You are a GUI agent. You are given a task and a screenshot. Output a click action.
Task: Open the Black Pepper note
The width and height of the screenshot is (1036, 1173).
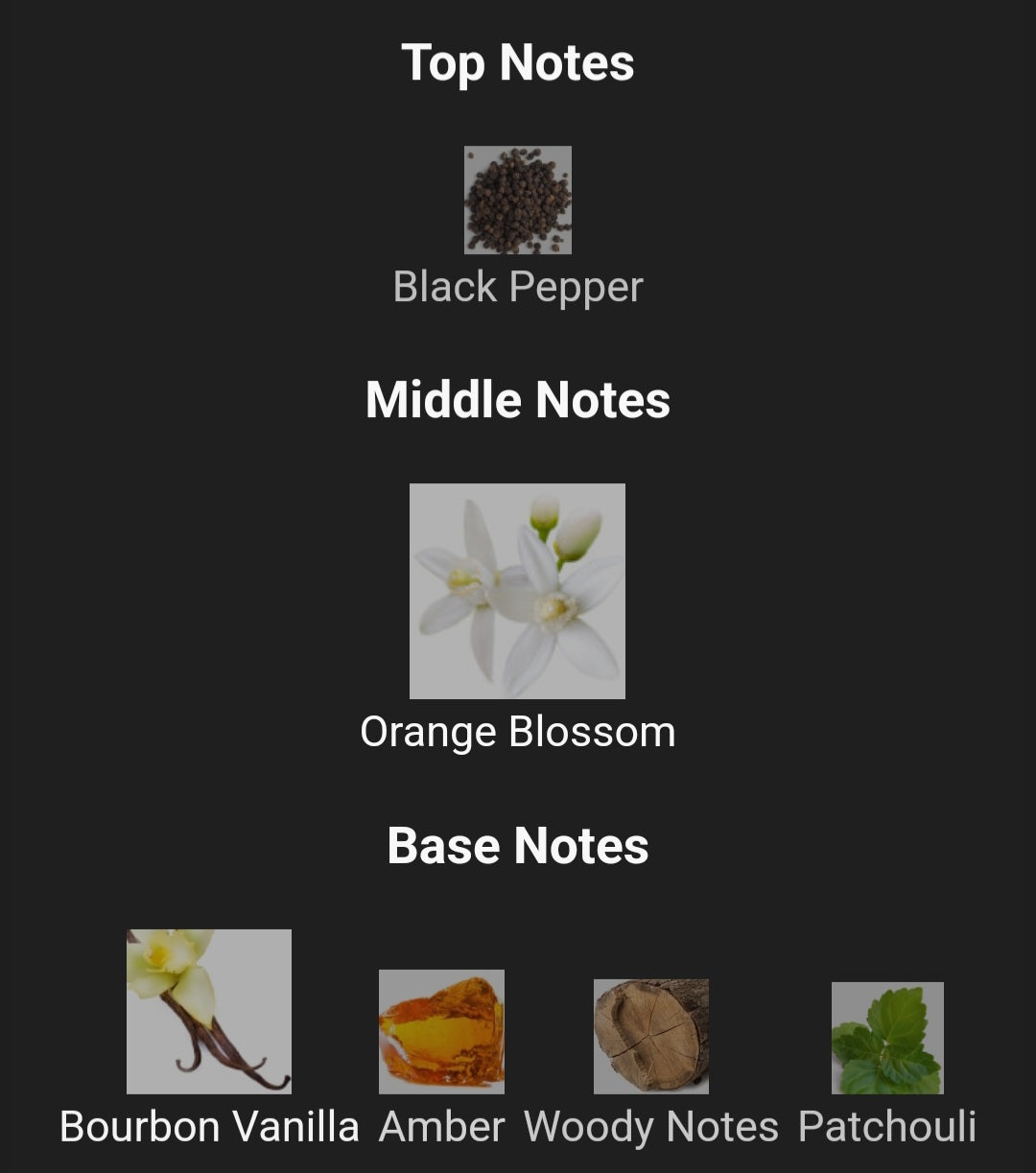pyautogui.click(x=518, y=200)
